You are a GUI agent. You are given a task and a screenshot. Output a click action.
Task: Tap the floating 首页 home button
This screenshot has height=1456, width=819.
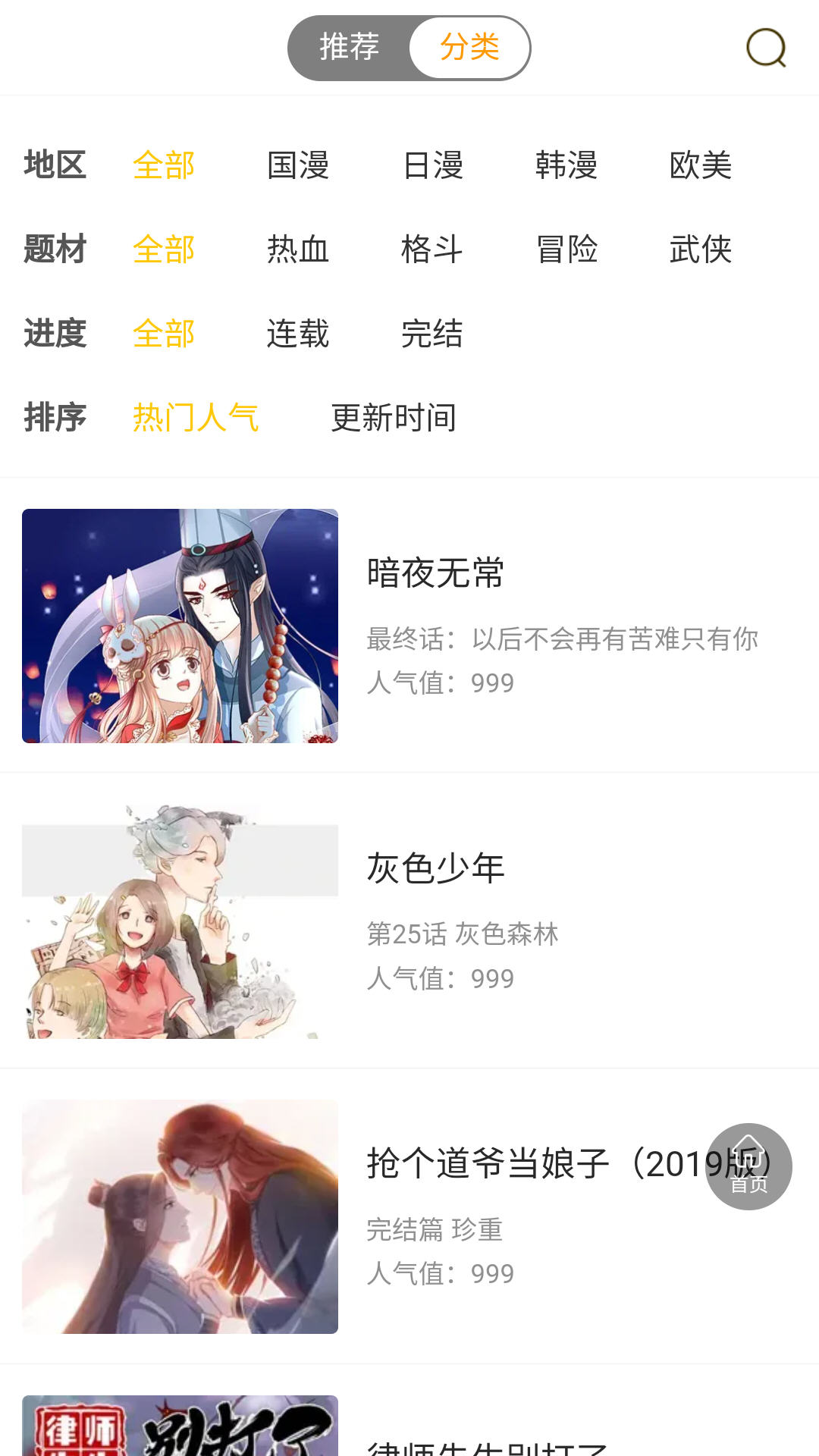[748, 1166]
